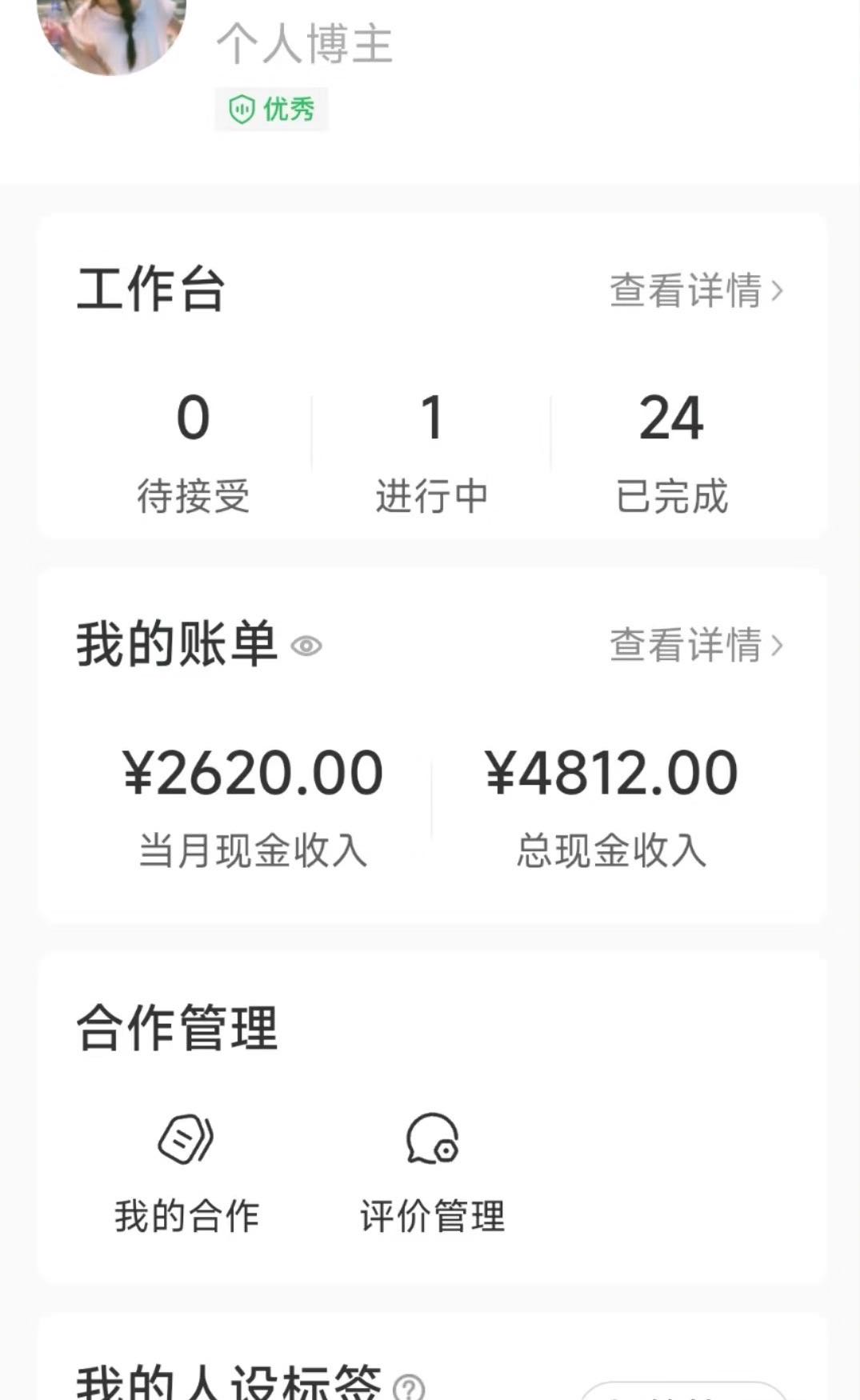Open 评价管理

(x=432, y=1173)
